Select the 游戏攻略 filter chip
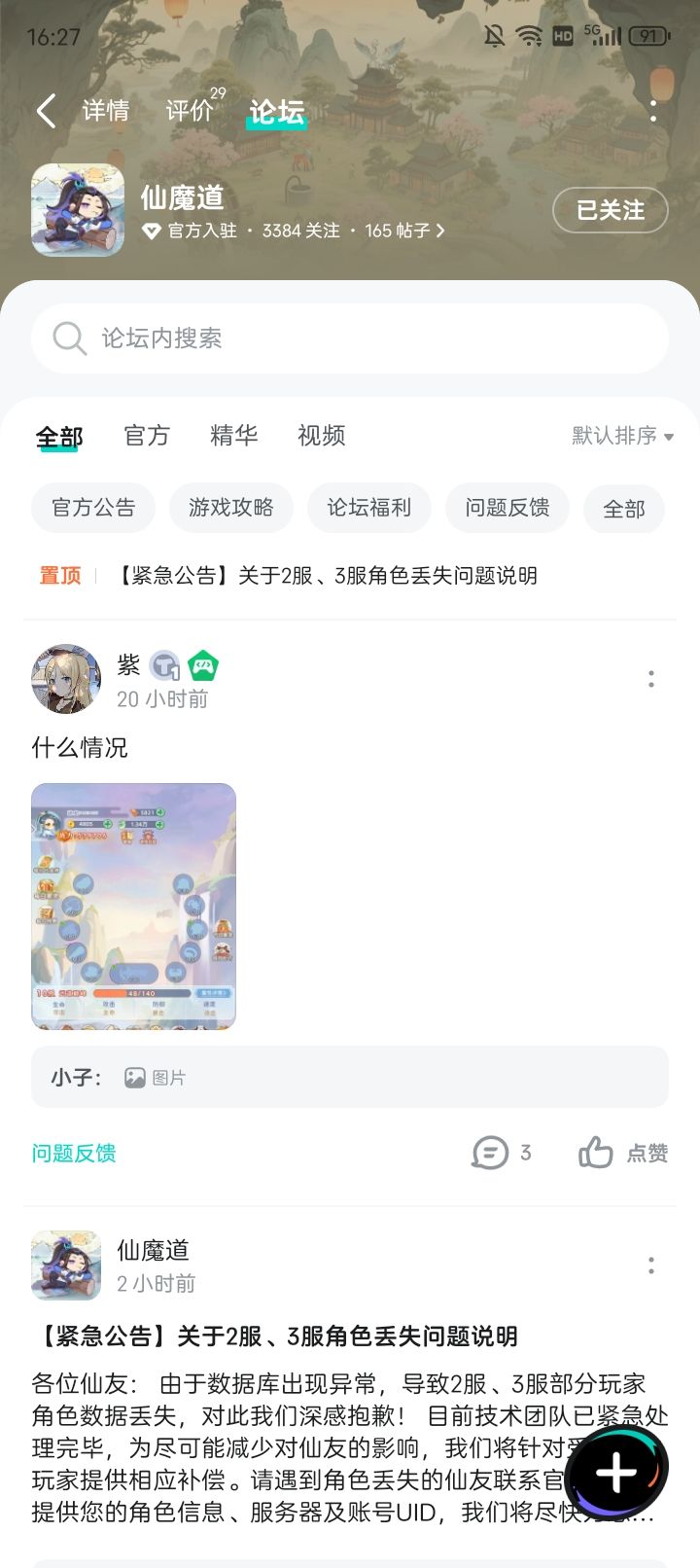Screen dimensions: 700x1568 click(231, 508)
